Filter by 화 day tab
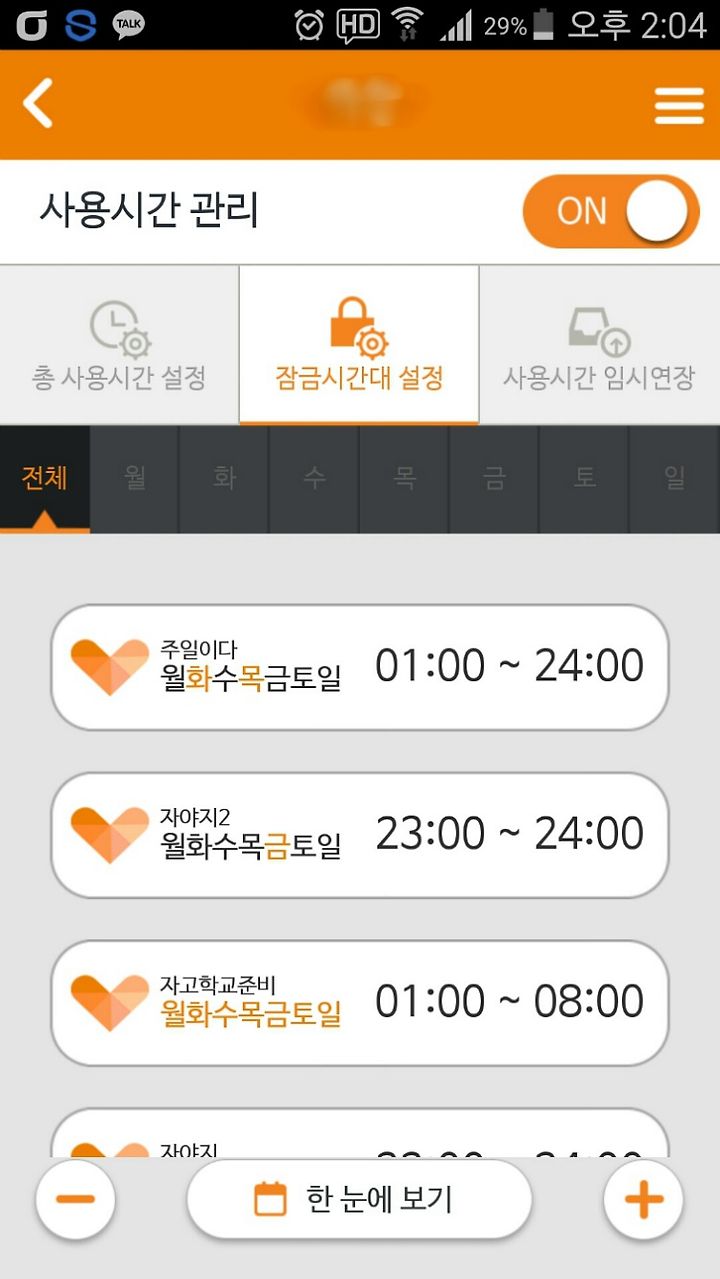Screen dimensions: 720x1279 click(225, 479)
